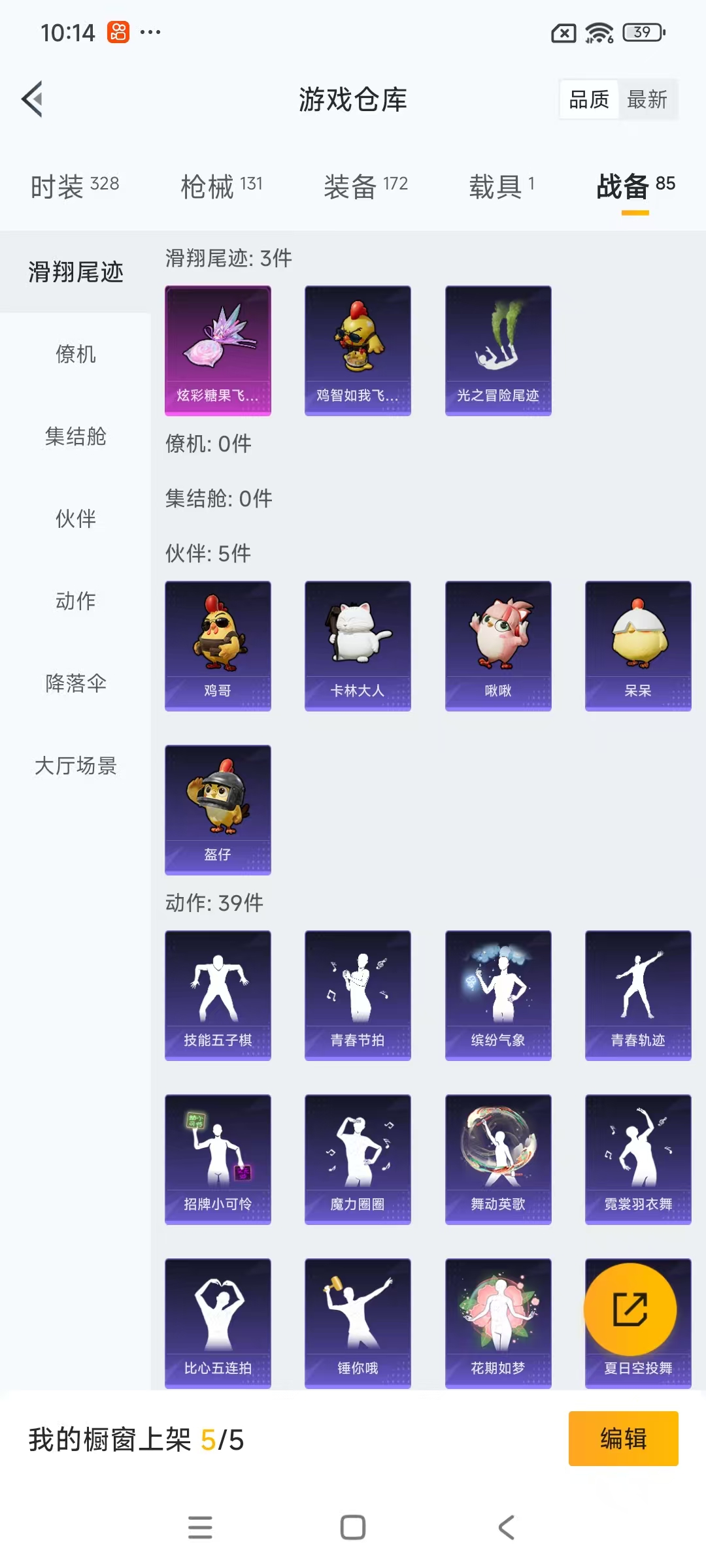Select 僚机 in the side menu
This screenshot has height=1568, width=706.
[75, 354]
